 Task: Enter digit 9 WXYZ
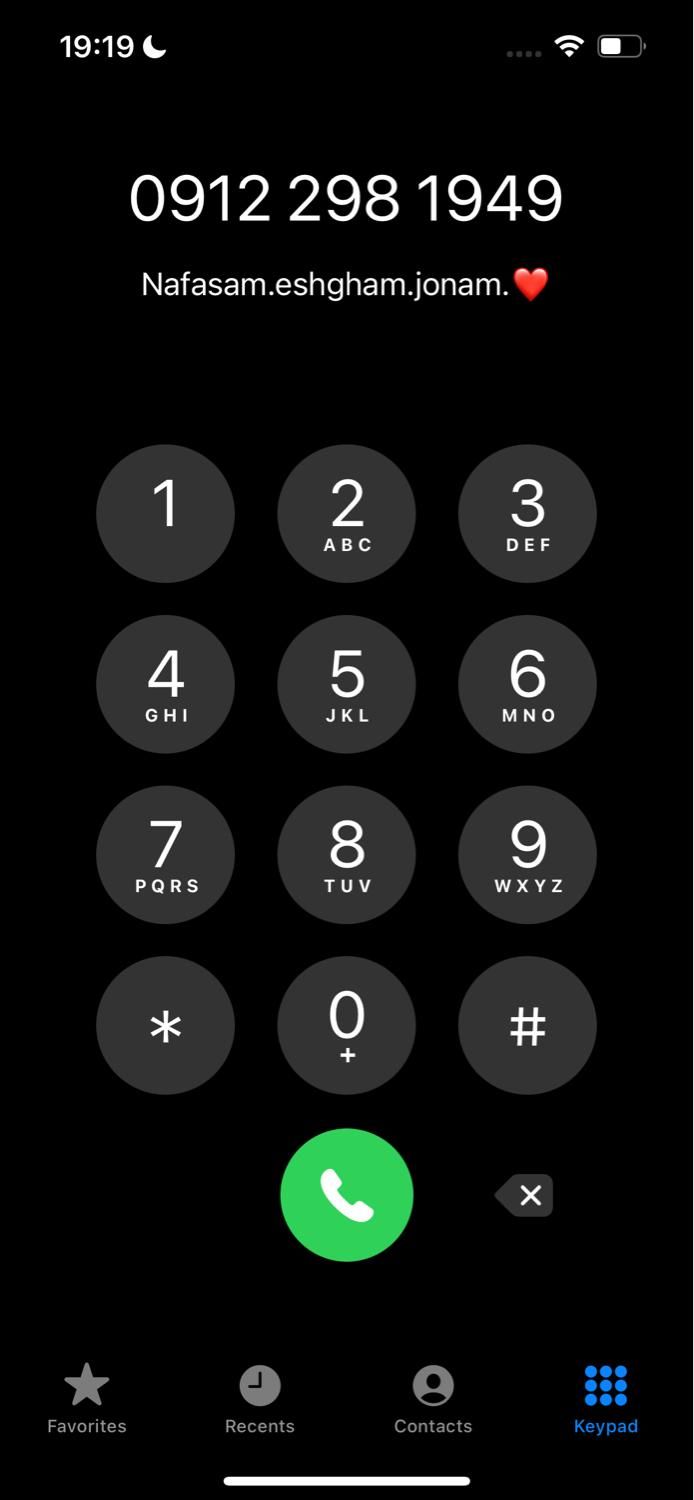coord(527,855)
